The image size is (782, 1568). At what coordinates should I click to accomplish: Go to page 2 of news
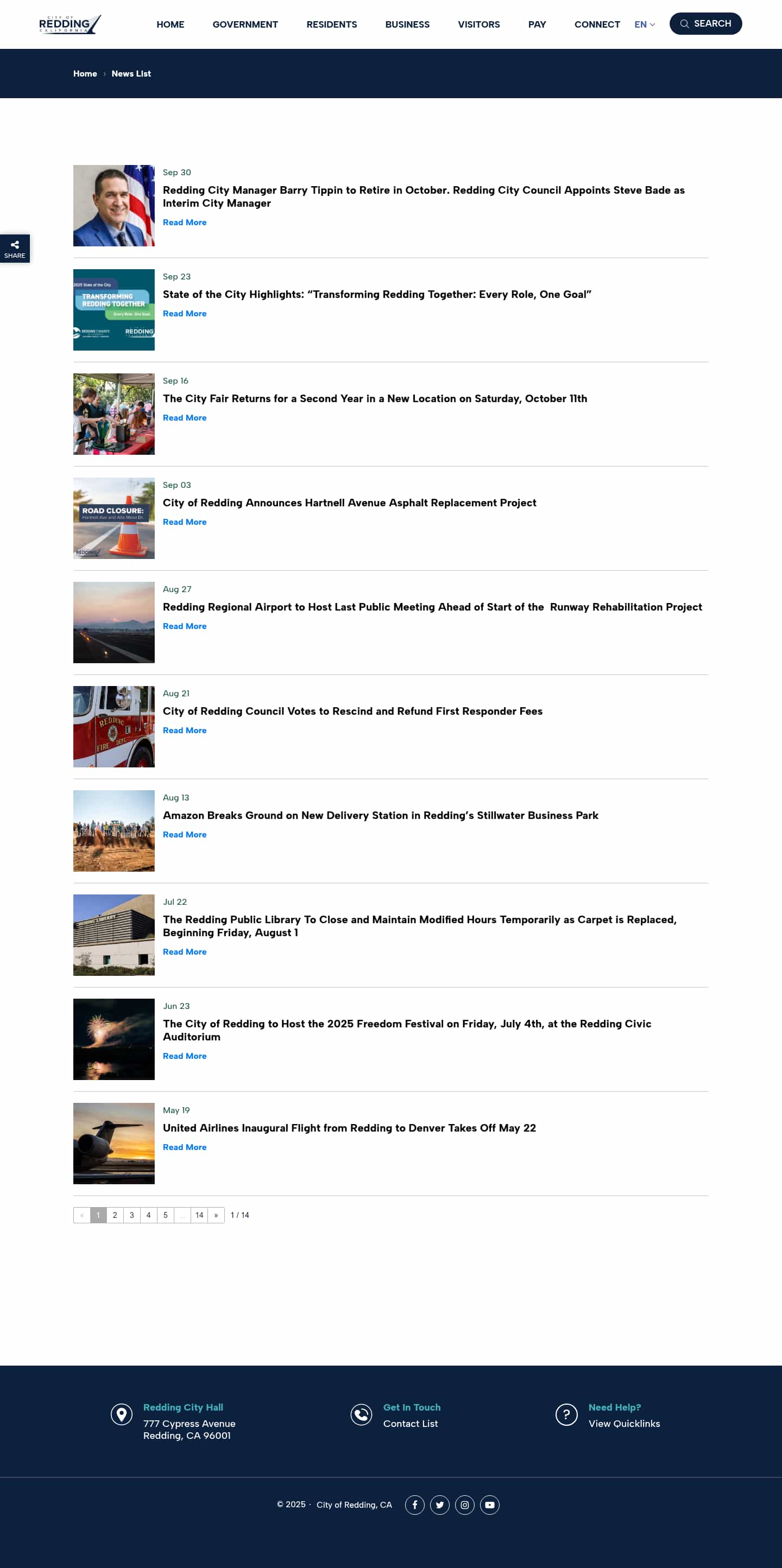(x=115, y=1215)
